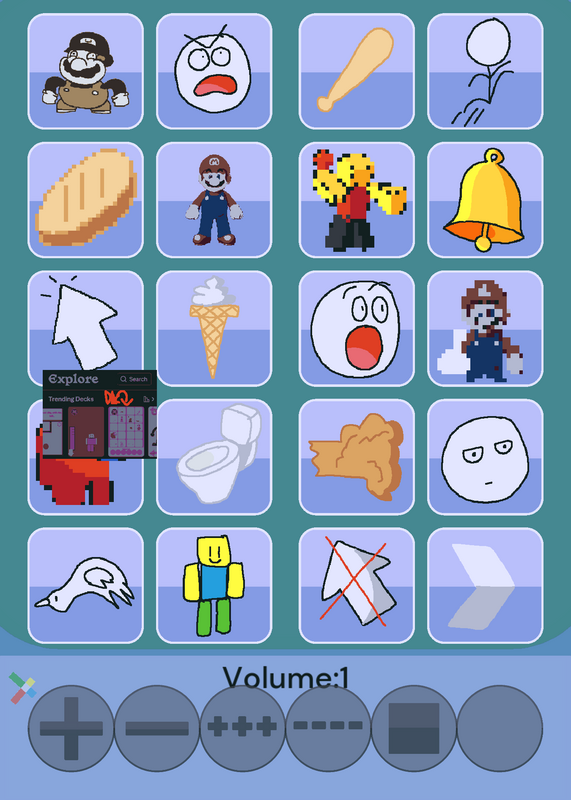Tap the yellow blocky Roblox character tile
Viewport: 571px width, 800px height.
(214, 585)
